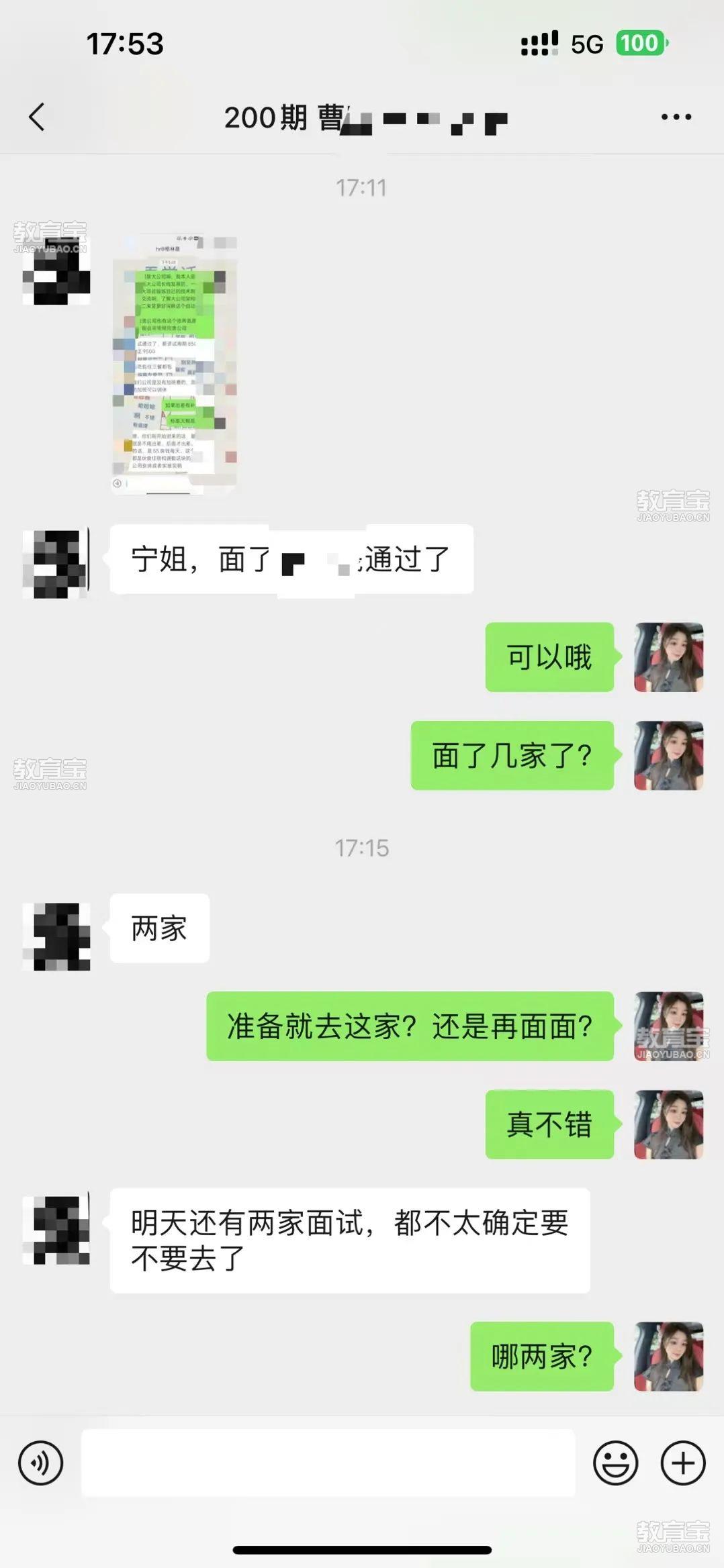Screen dimensions: 724x1568
Task: Open the shared screenshot image
Action: tap(174, 364)
